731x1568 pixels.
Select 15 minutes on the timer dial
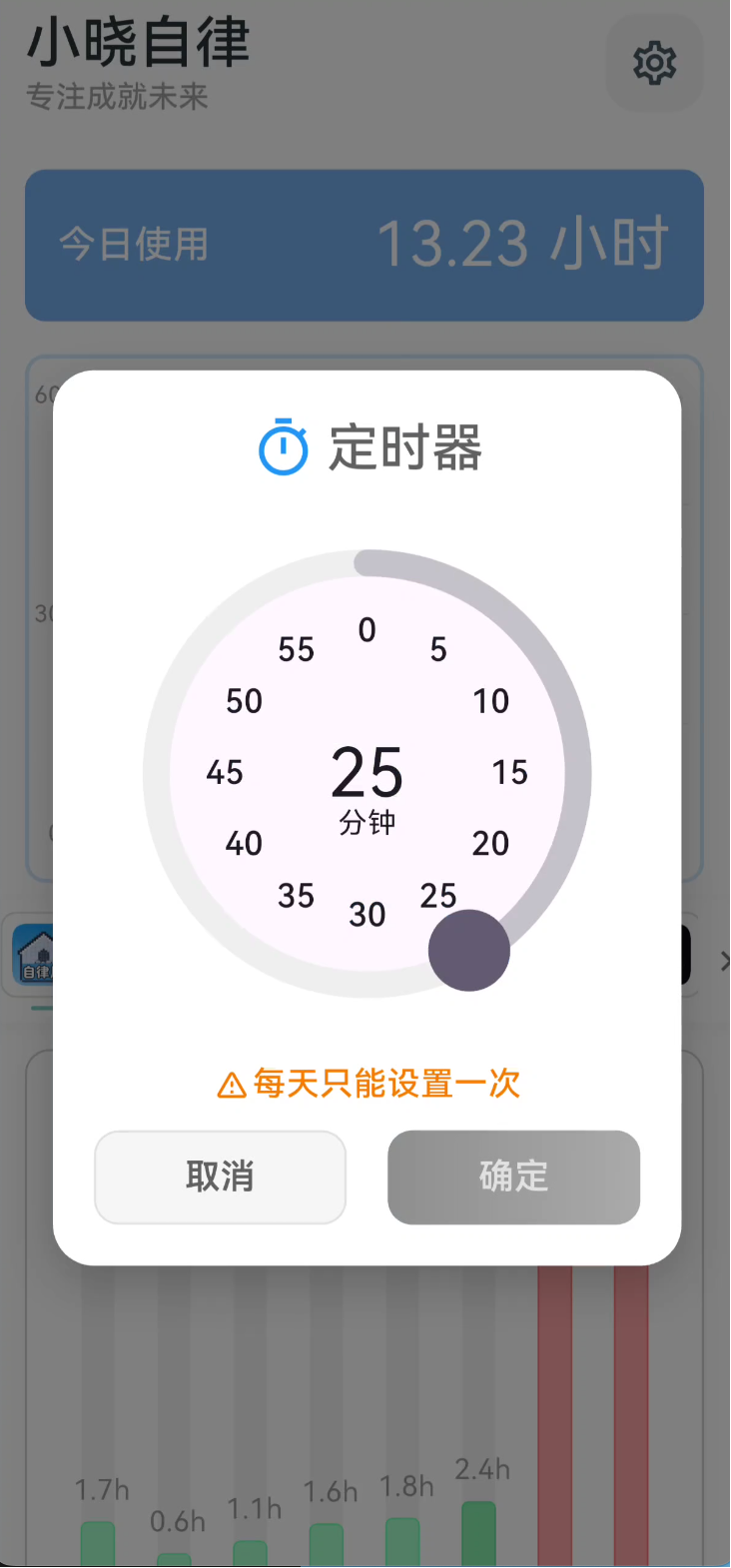coord(511,771)
